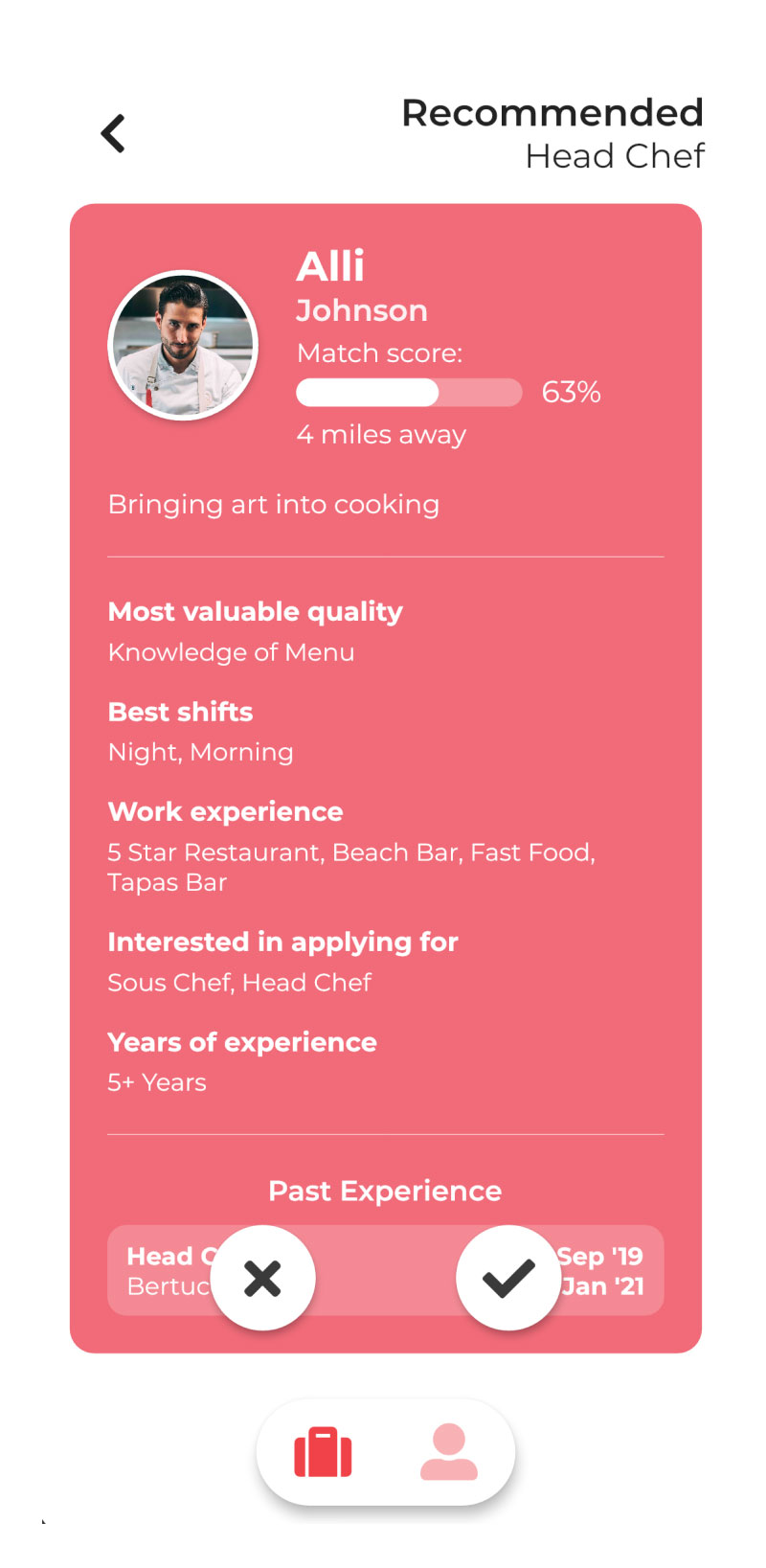Image resolution: width=766 pixels, height=1568 pixels.
Task: Select the Recommended header
Action: tap(552, 113)
